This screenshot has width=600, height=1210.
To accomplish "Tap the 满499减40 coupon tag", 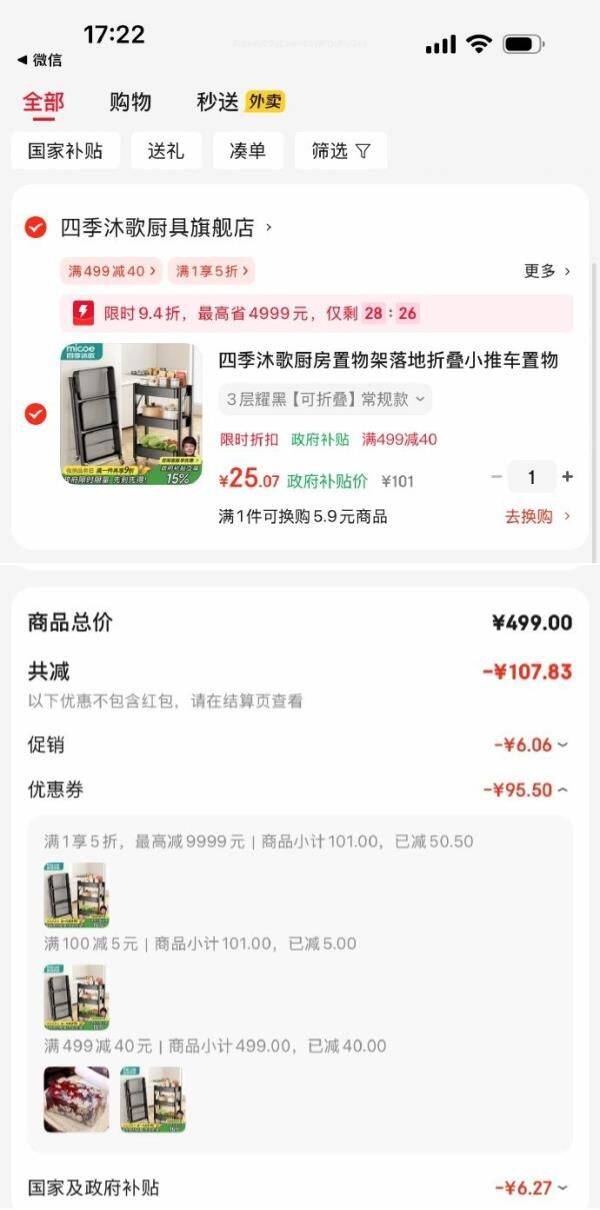I will click(x=112, y=271).
